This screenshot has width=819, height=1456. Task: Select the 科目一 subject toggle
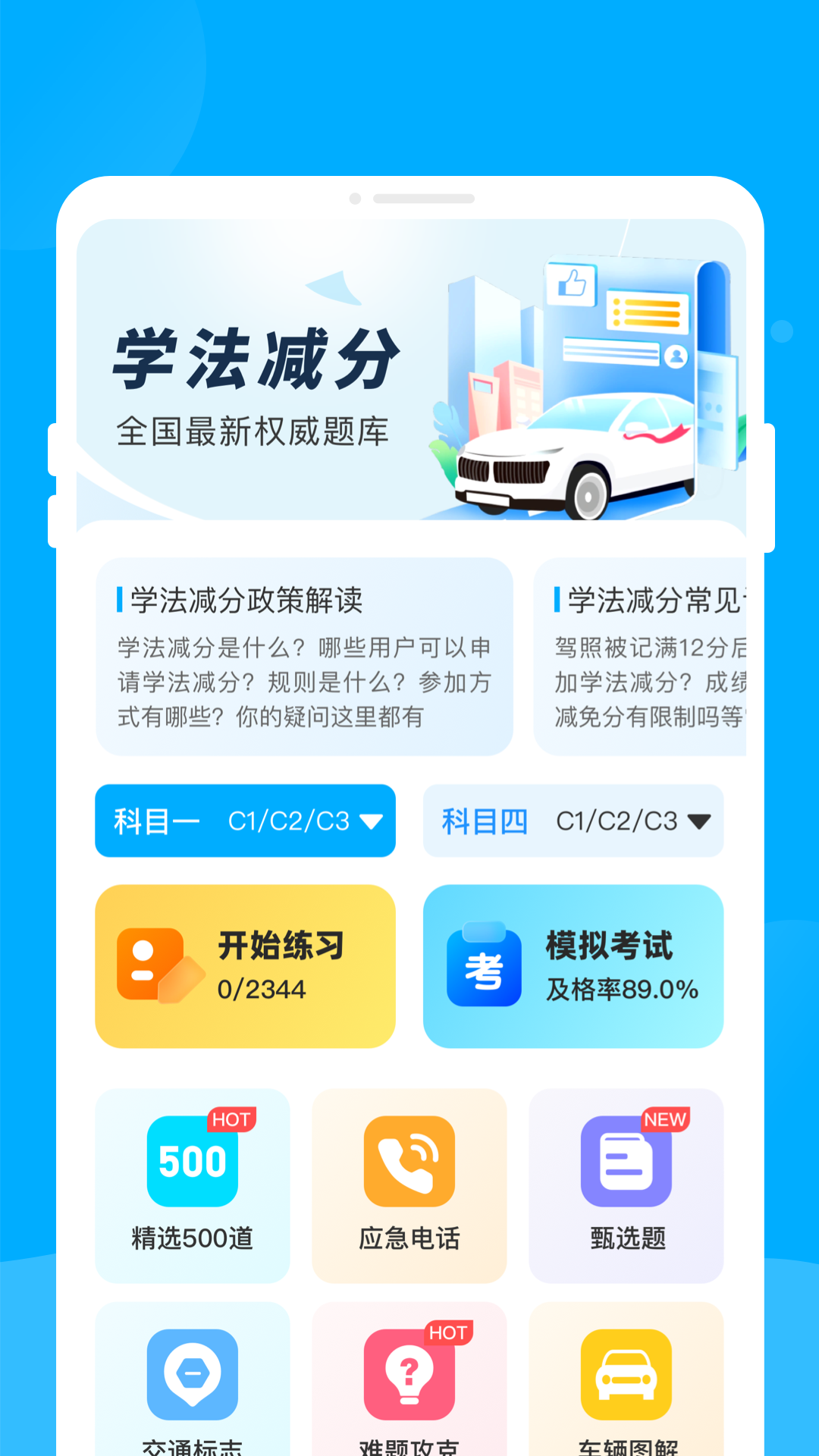click(x=157, y=821)
